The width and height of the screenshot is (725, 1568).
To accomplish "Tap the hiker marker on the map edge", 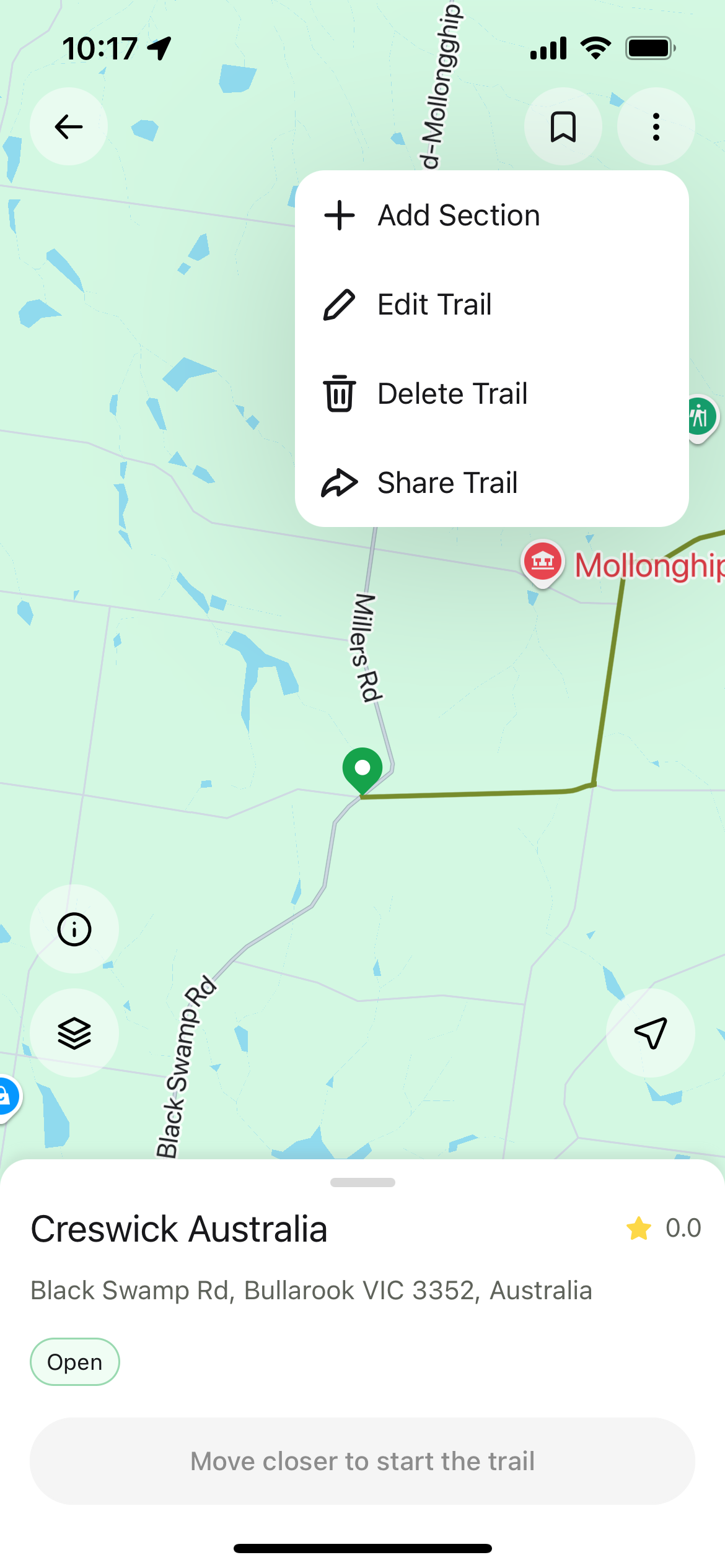I will [700, 416].
